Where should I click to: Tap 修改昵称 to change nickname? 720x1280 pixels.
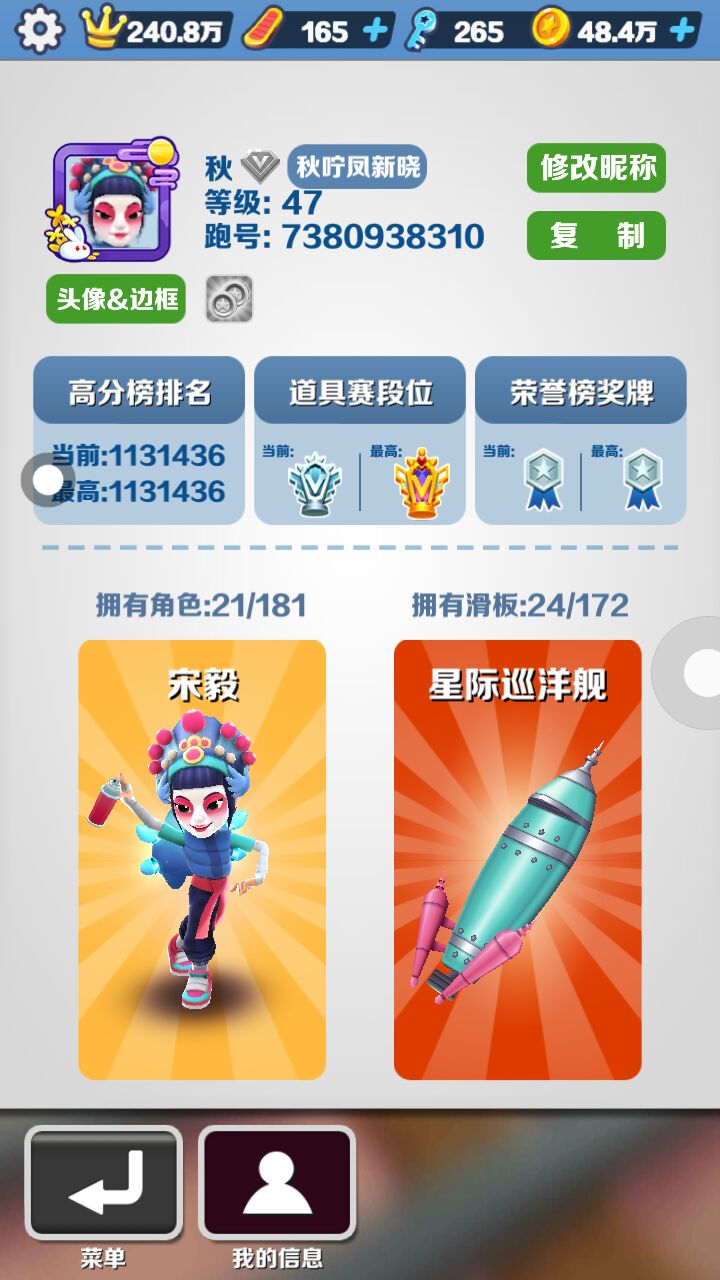(596, 168)
